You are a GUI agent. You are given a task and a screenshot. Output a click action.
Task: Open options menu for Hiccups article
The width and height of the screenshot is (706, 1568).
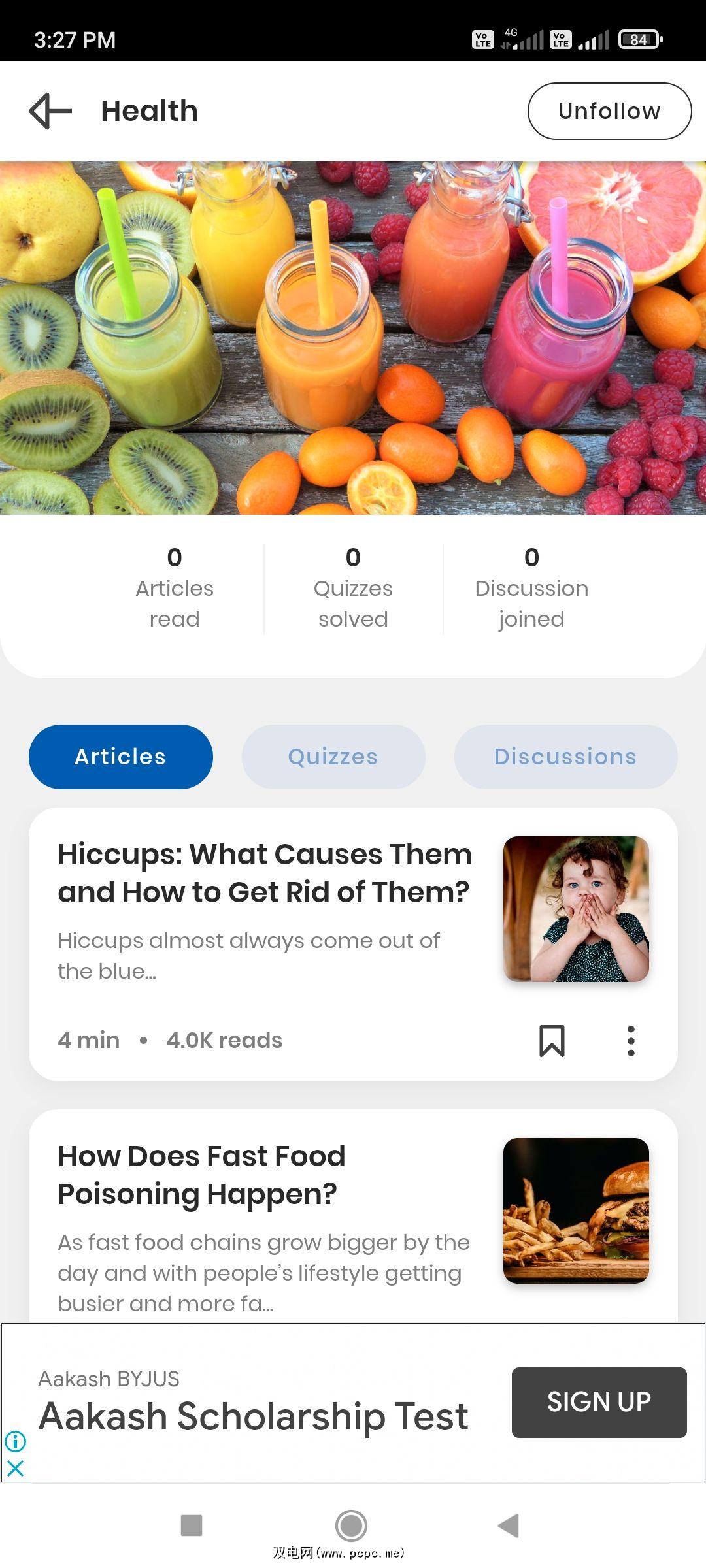point(631,1040)
